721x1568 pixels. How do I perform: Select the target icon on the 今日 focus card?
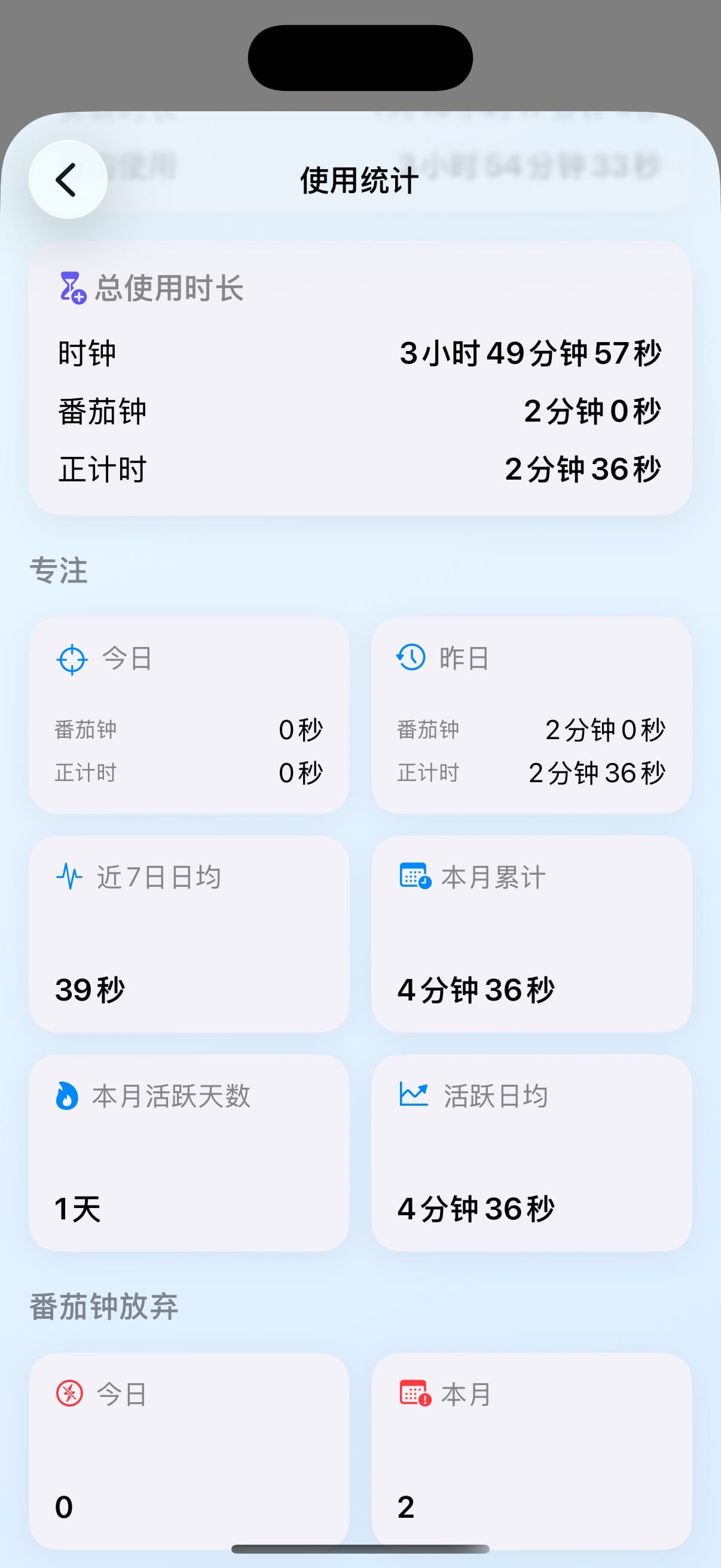(x=71, y=659)
